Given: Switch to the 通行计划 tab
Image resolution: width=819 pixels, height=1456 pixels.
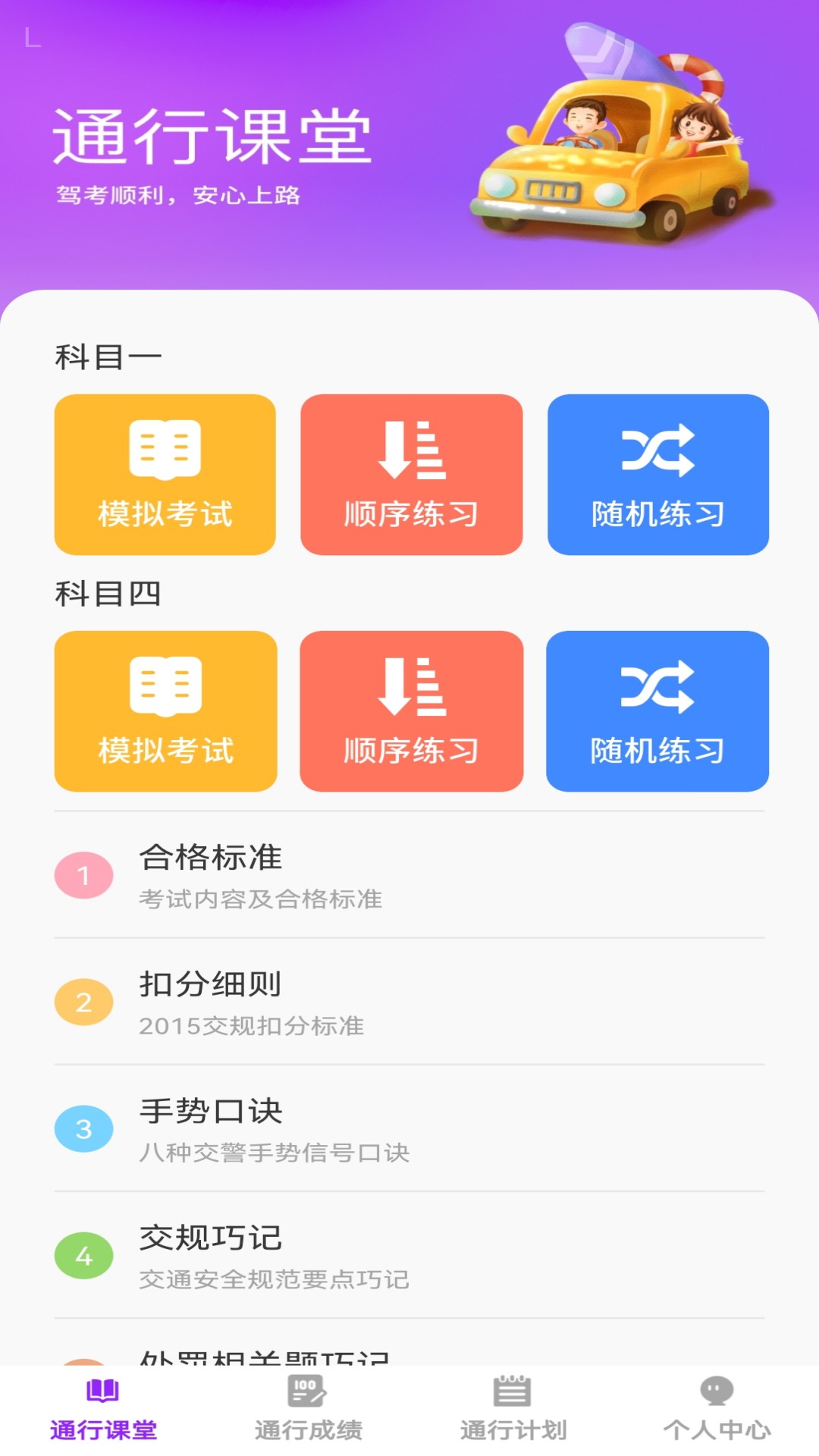Looking at the screenshot, I should pos(512,1426).
